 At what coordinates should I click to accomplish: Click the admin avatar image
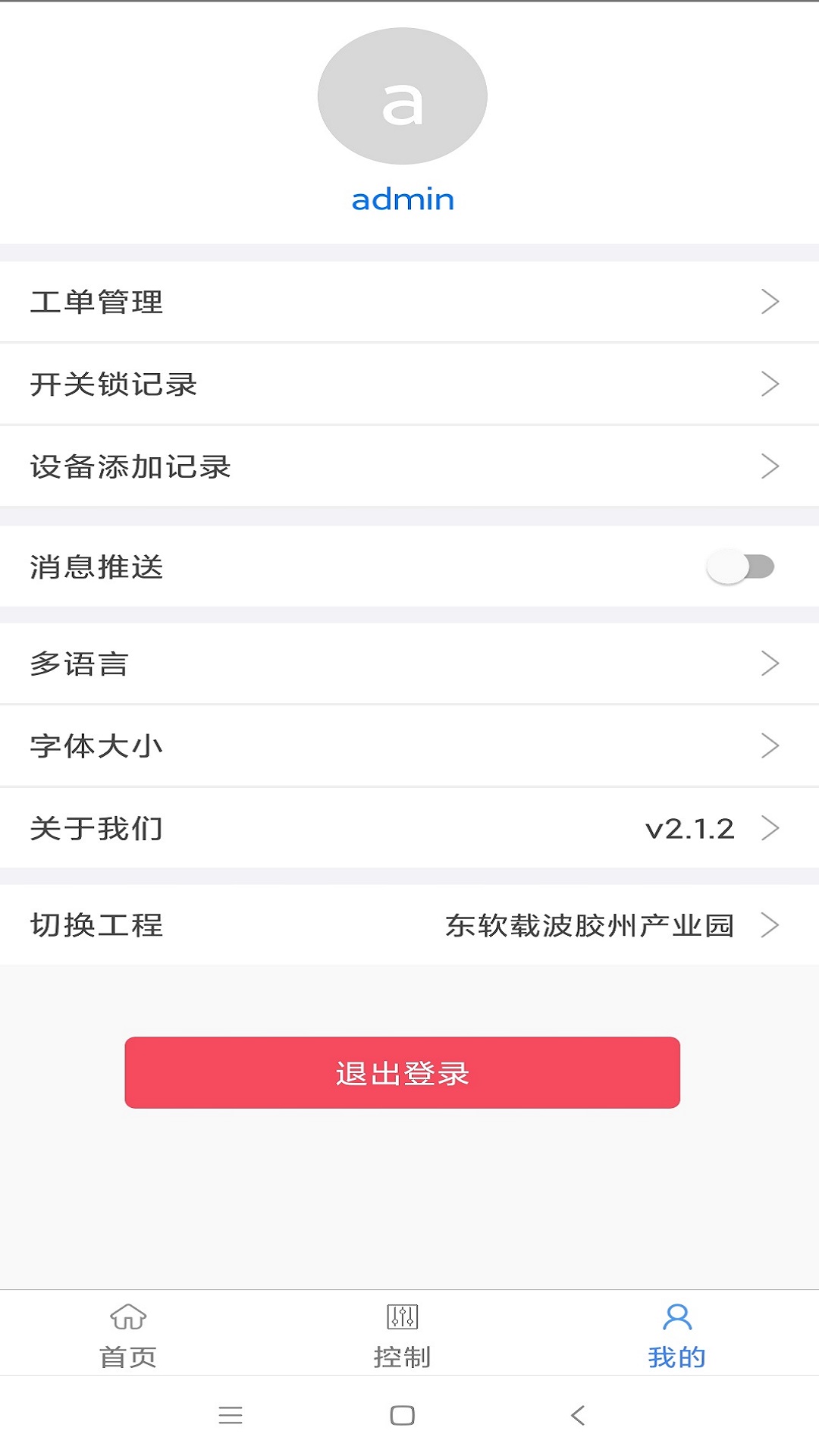(403, 95)
